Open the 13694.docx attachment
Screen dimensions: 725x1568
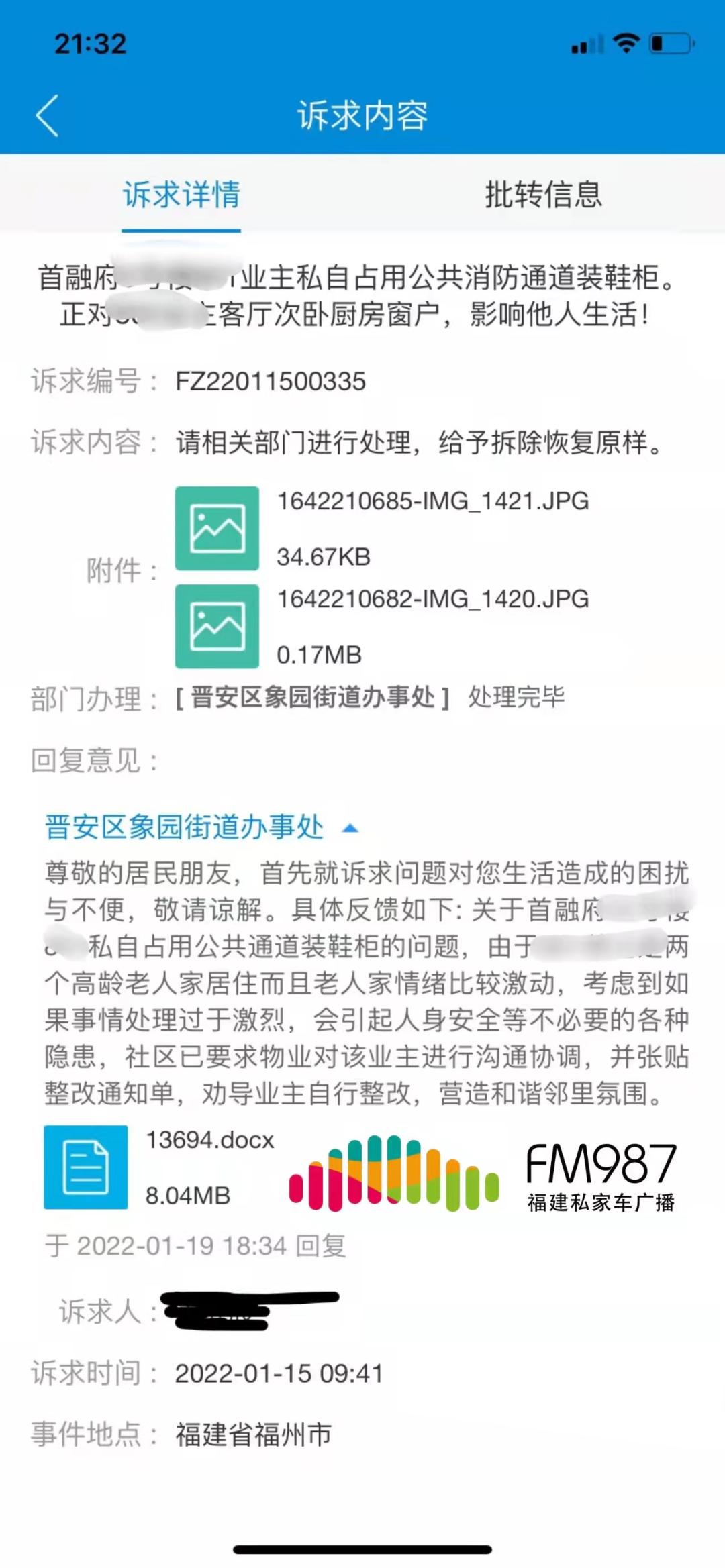86,1167
